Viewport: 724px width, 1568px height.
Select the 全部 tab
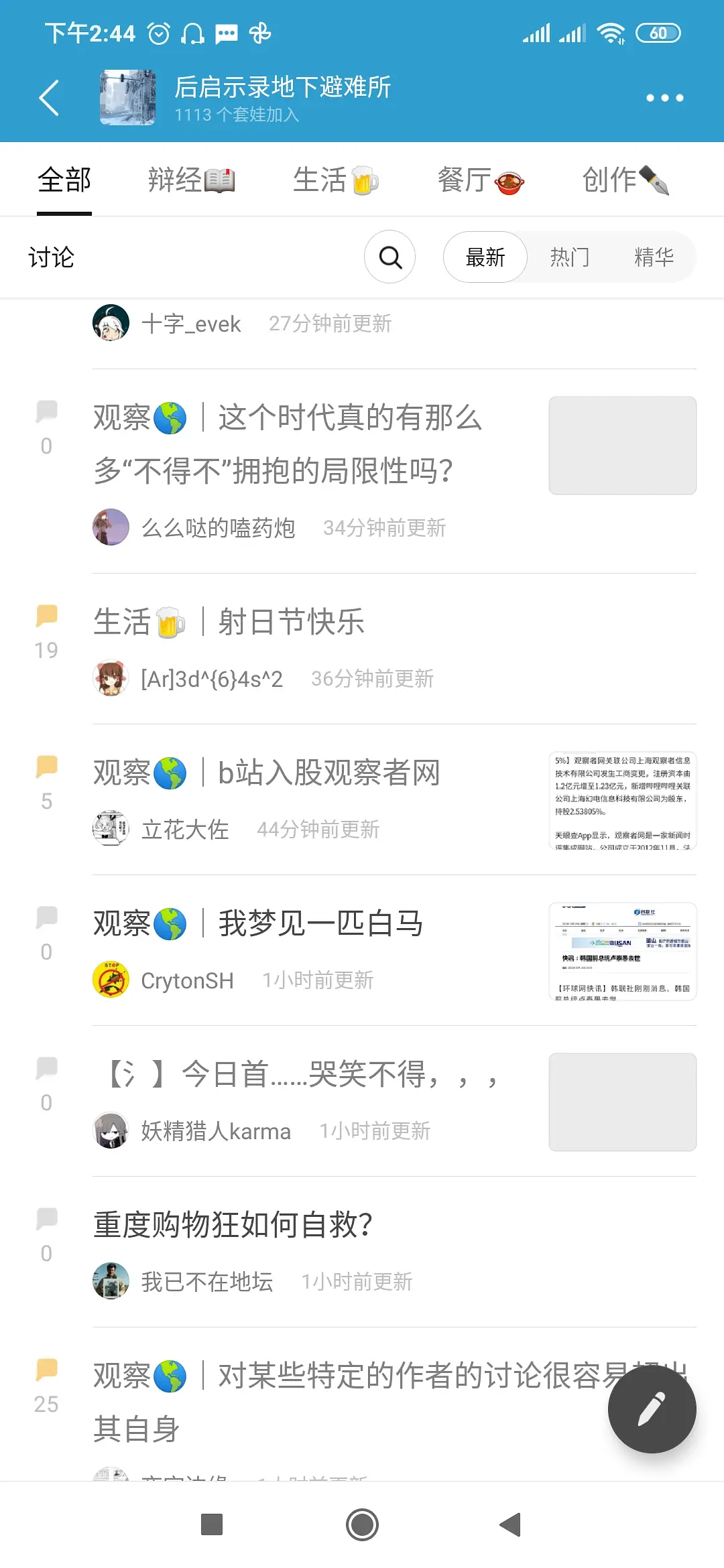[x=64, y=180]
